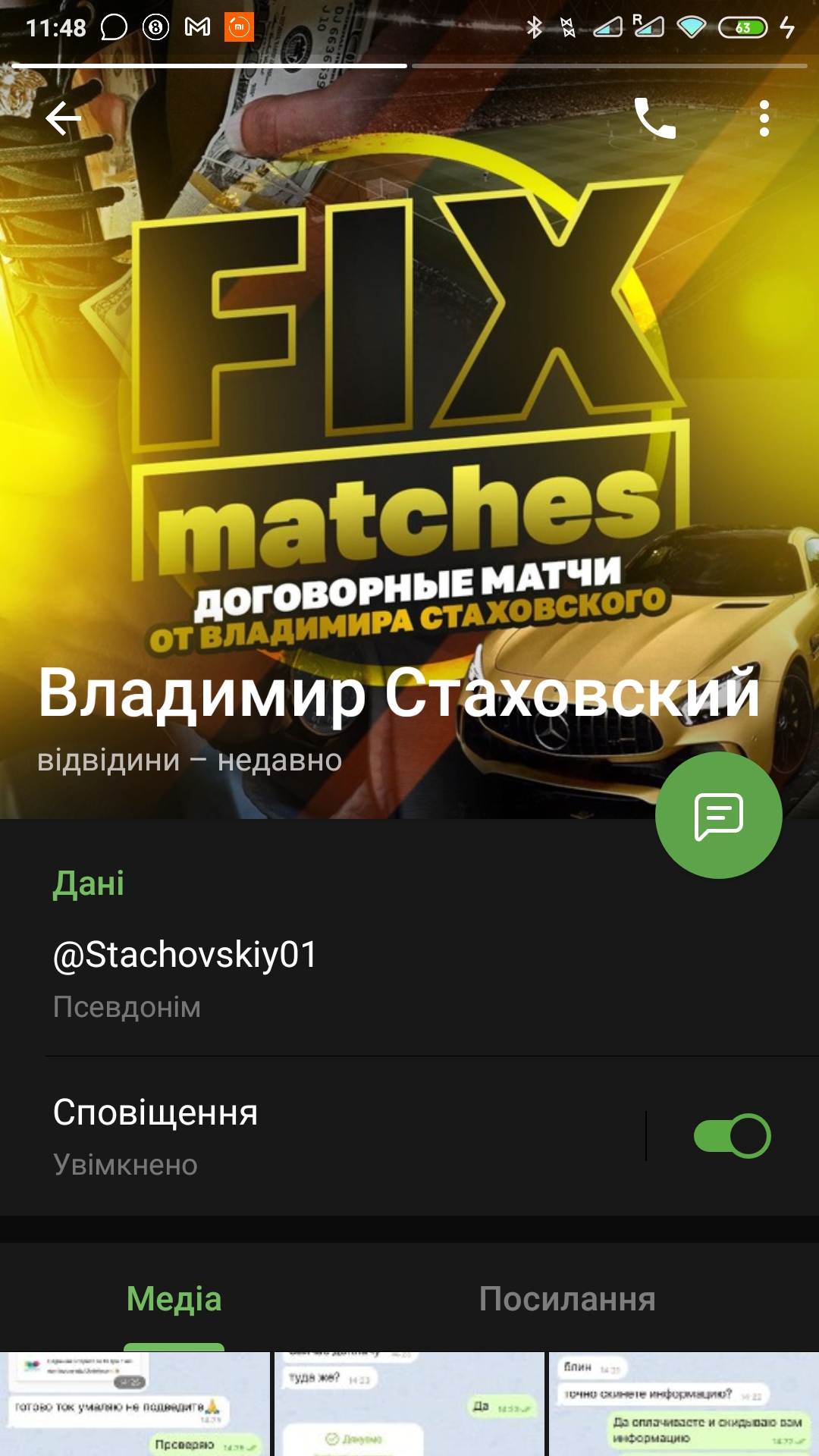Screen dimensions: 819x1456
Task: Call Владимир Стаховский with the phone icon
Action: [655, 118]
